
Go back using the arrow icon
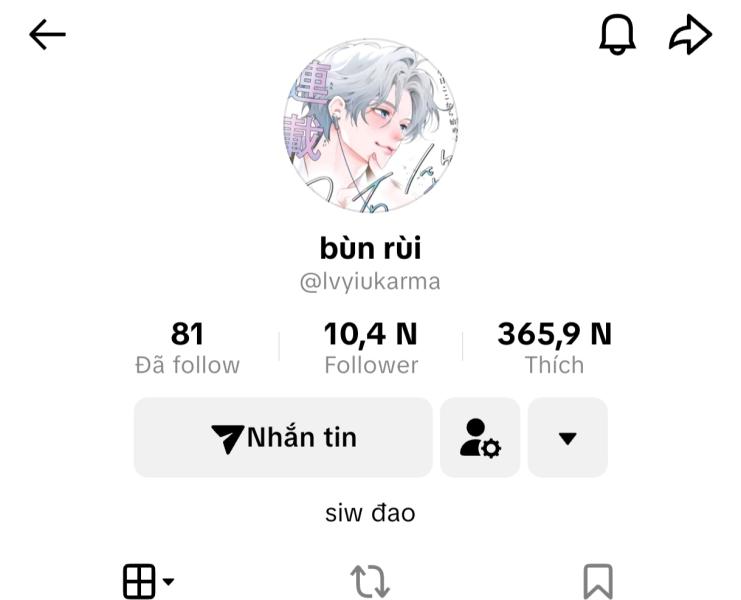point(47,35)
